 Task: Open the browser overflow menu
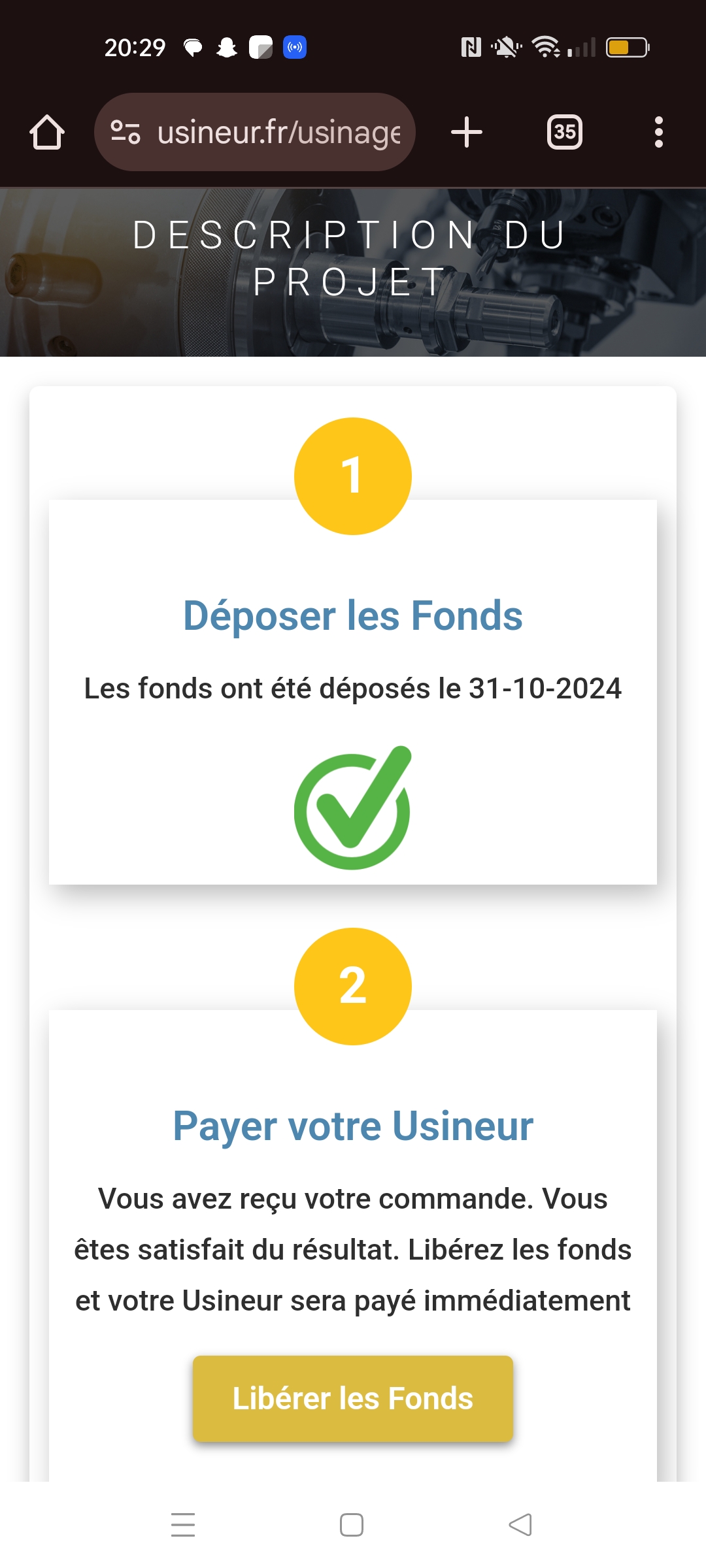pyautogui.click(x=659, y=132)
